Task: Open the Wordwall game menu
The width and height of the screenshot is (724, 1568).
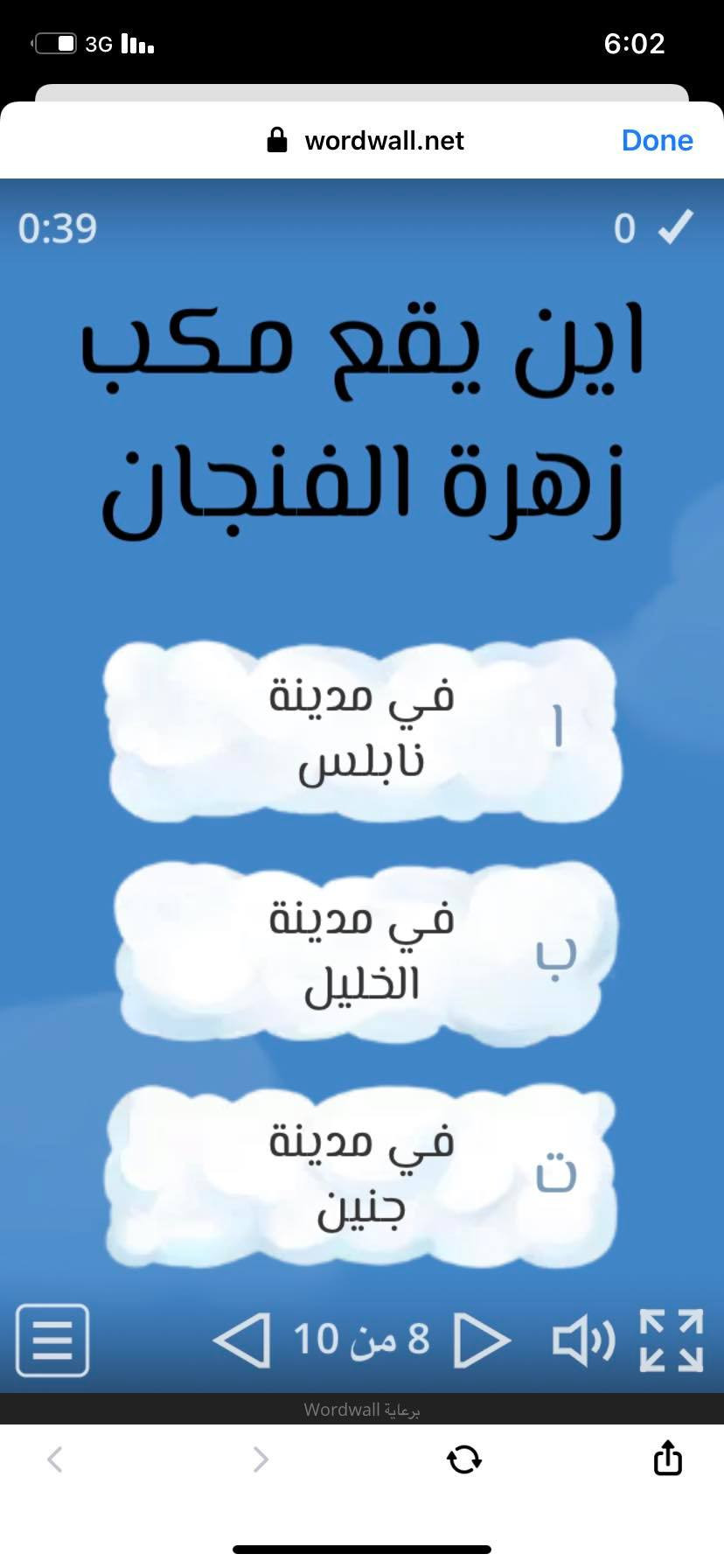Action: pos(52,1340)
